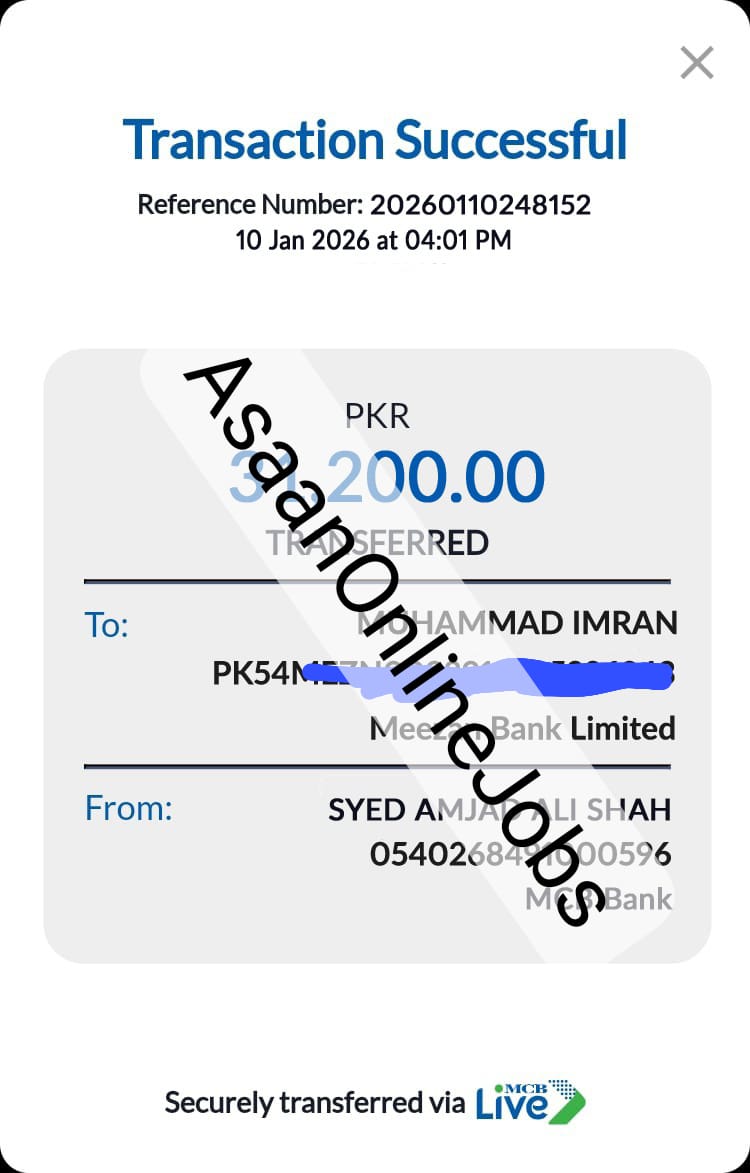Image resolution: width=750 pixels, height=1173 pixels.
Task: Select sender name SYED AMJAD ALI SHAH
Action: pos(500,810)
